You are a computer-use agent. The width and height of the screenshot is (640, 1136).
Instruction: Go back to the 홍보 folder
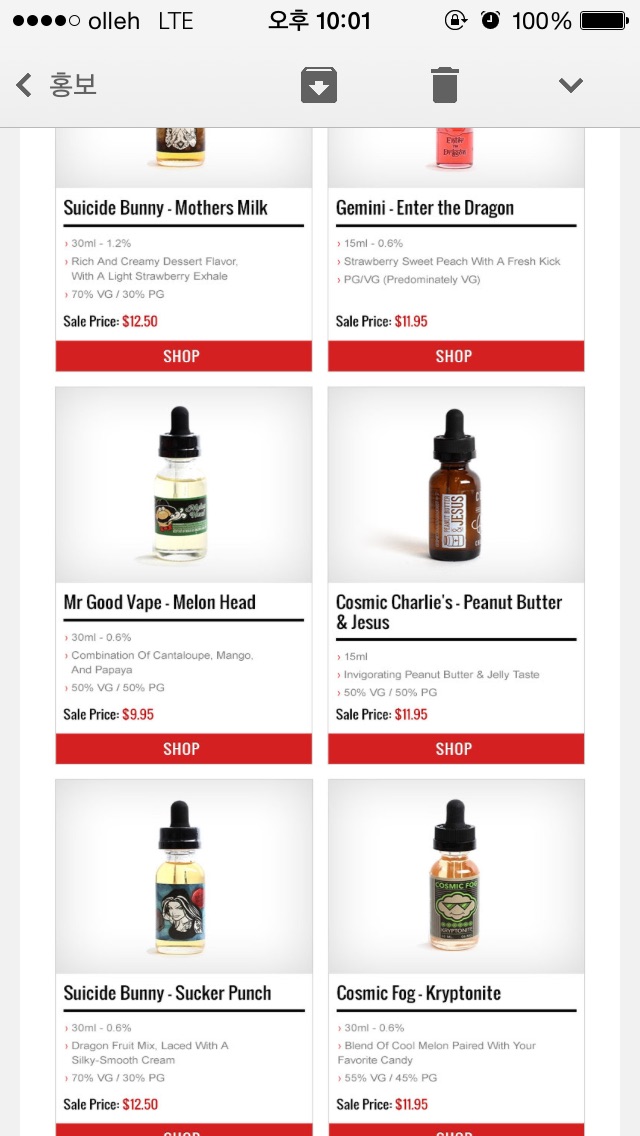(57, 85)
